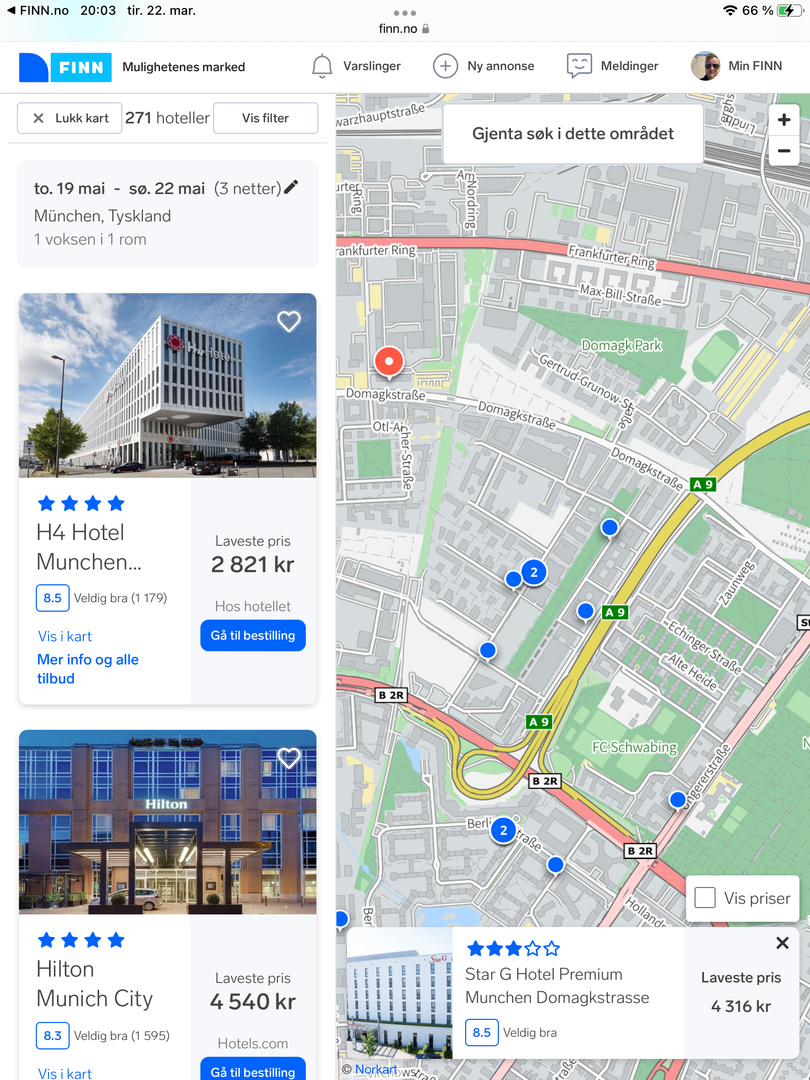The width and height of the screenshot is (810, 1080).
Task: Enable Vis priser checkbox
Action: pyautogui.click(x=705, y=898)
